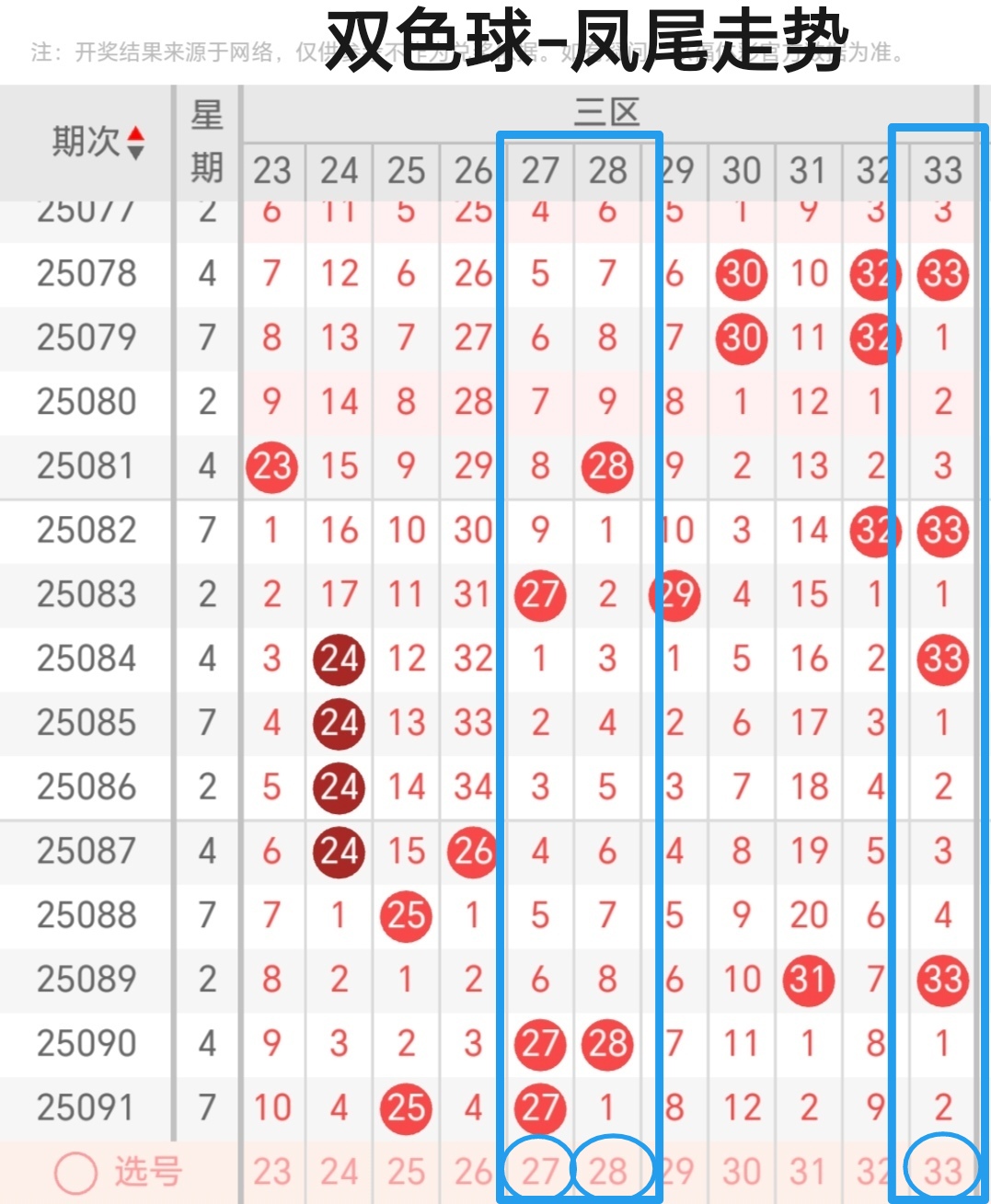Select the circled 29 ball in period 25083
991x1204 pixels.
point(674,595)
